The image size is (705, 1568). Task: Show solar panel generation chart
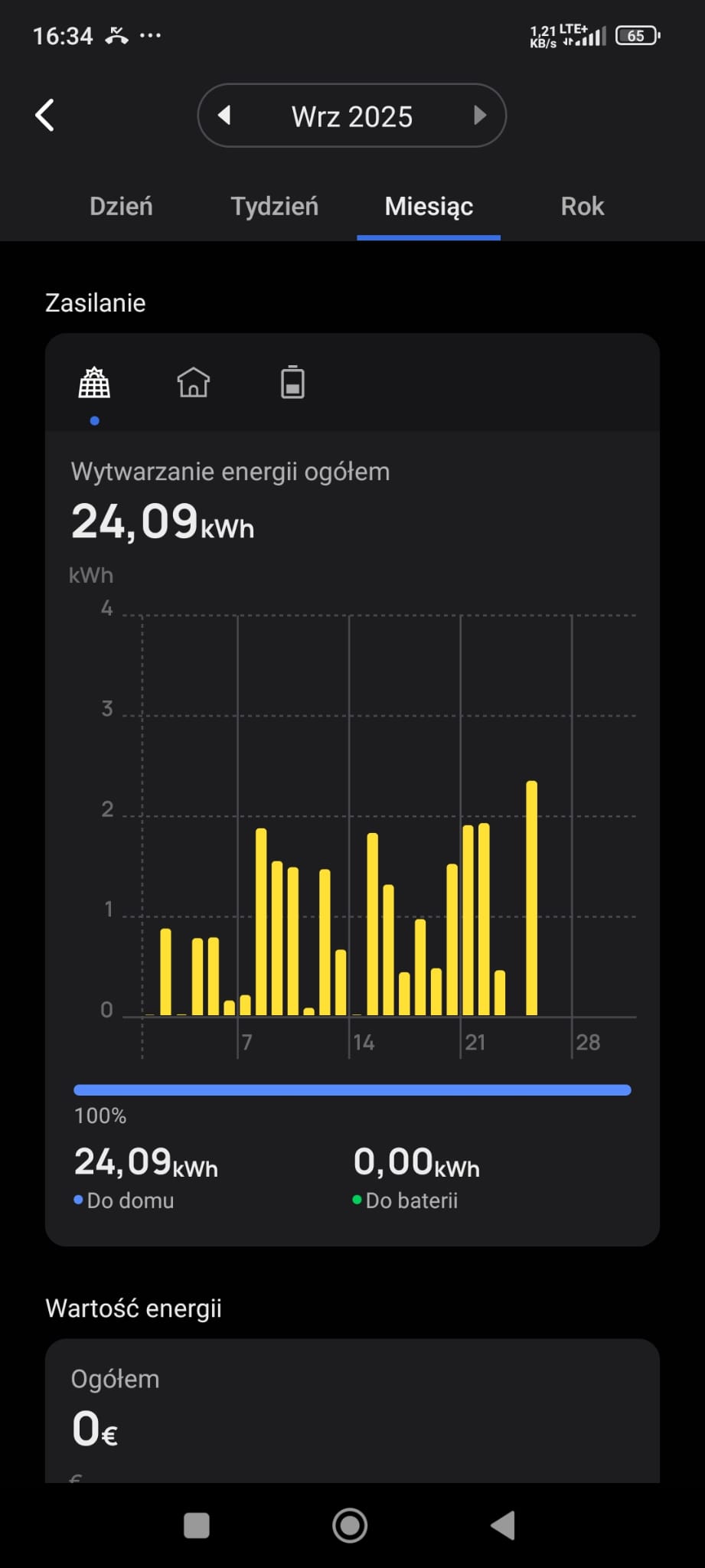95,383
